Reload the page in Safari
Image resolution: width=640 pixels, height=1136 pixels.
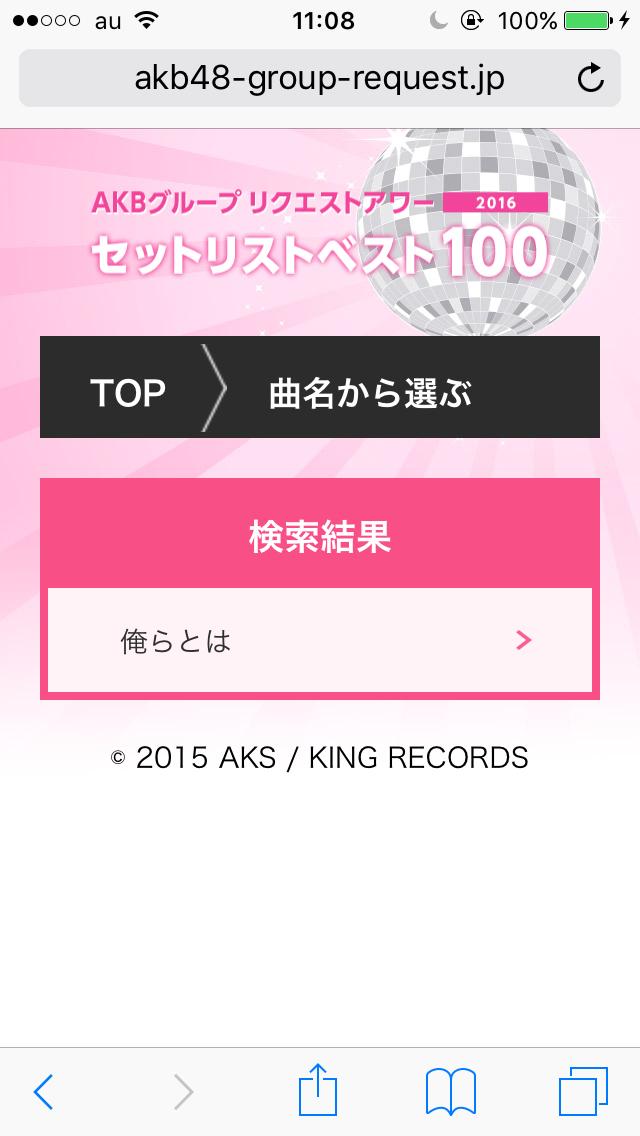591,78
